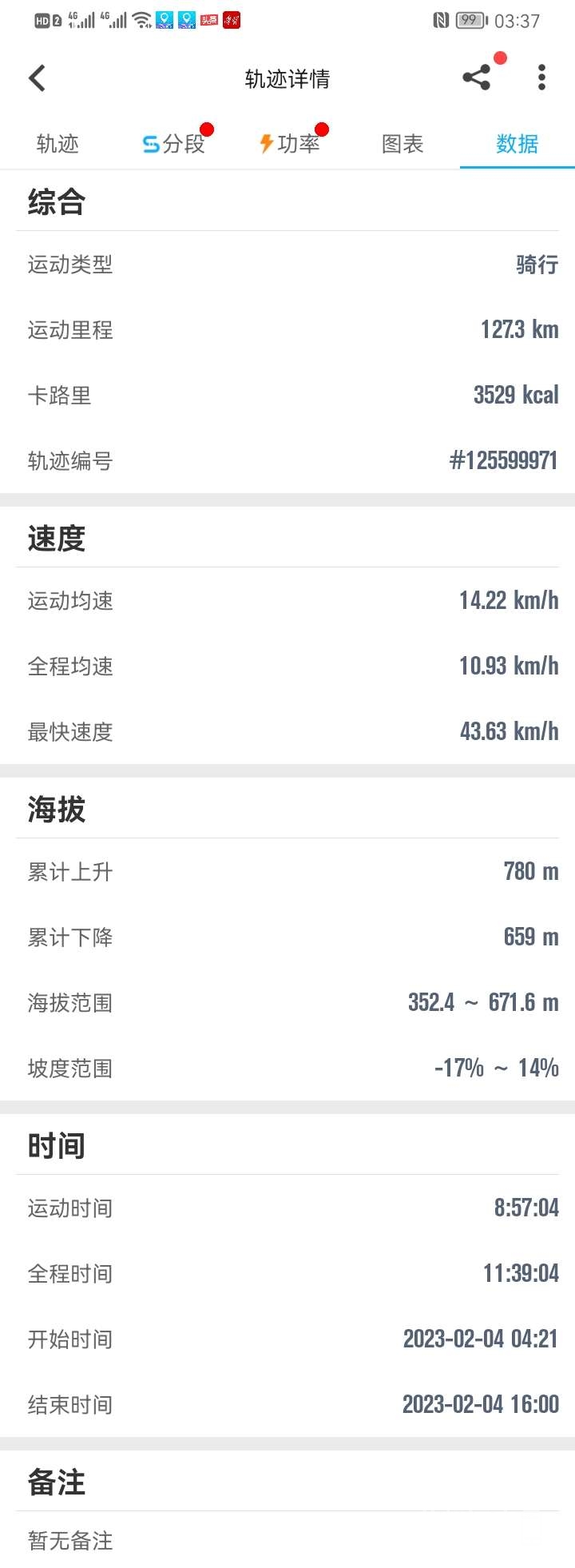This screenshot has width=575, height=1568.
Task: Switch to the 轨迹 tab
Action: (57, 144)
